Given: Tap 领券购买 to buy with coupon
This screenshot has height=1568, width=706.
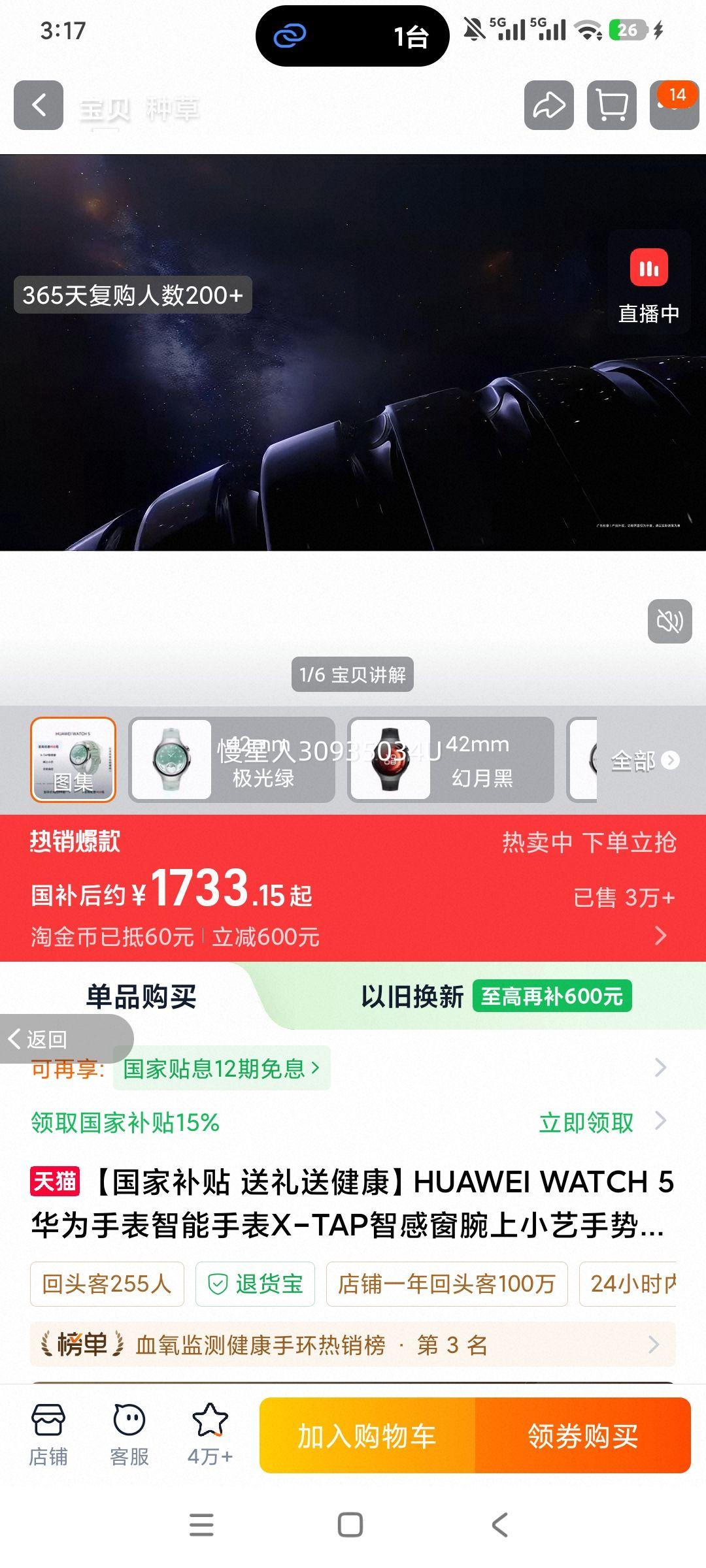Looking at the screenshot, I should (x=583, y=1435).
